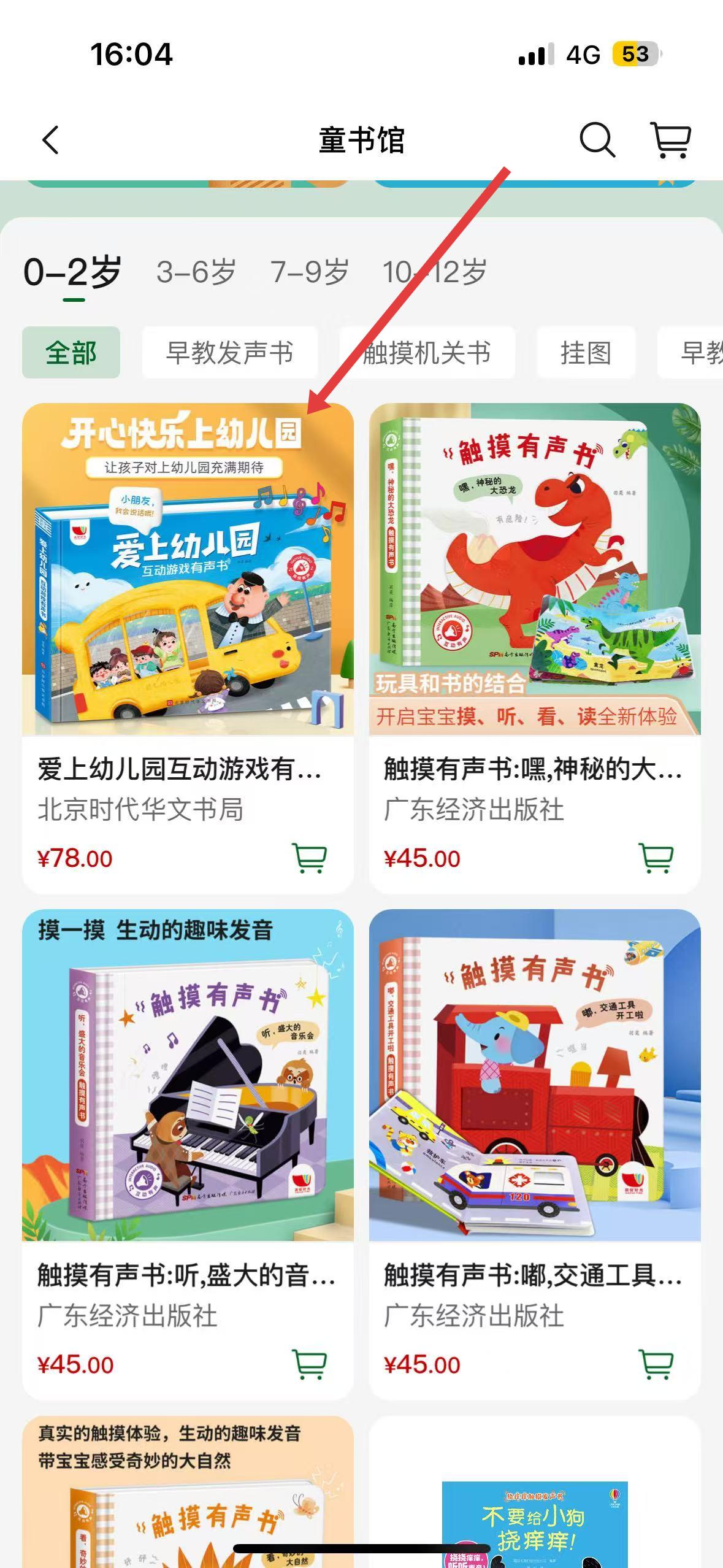The image size is (723, 1568).
Task: Filter by 挂图
Action: [586, 353]
